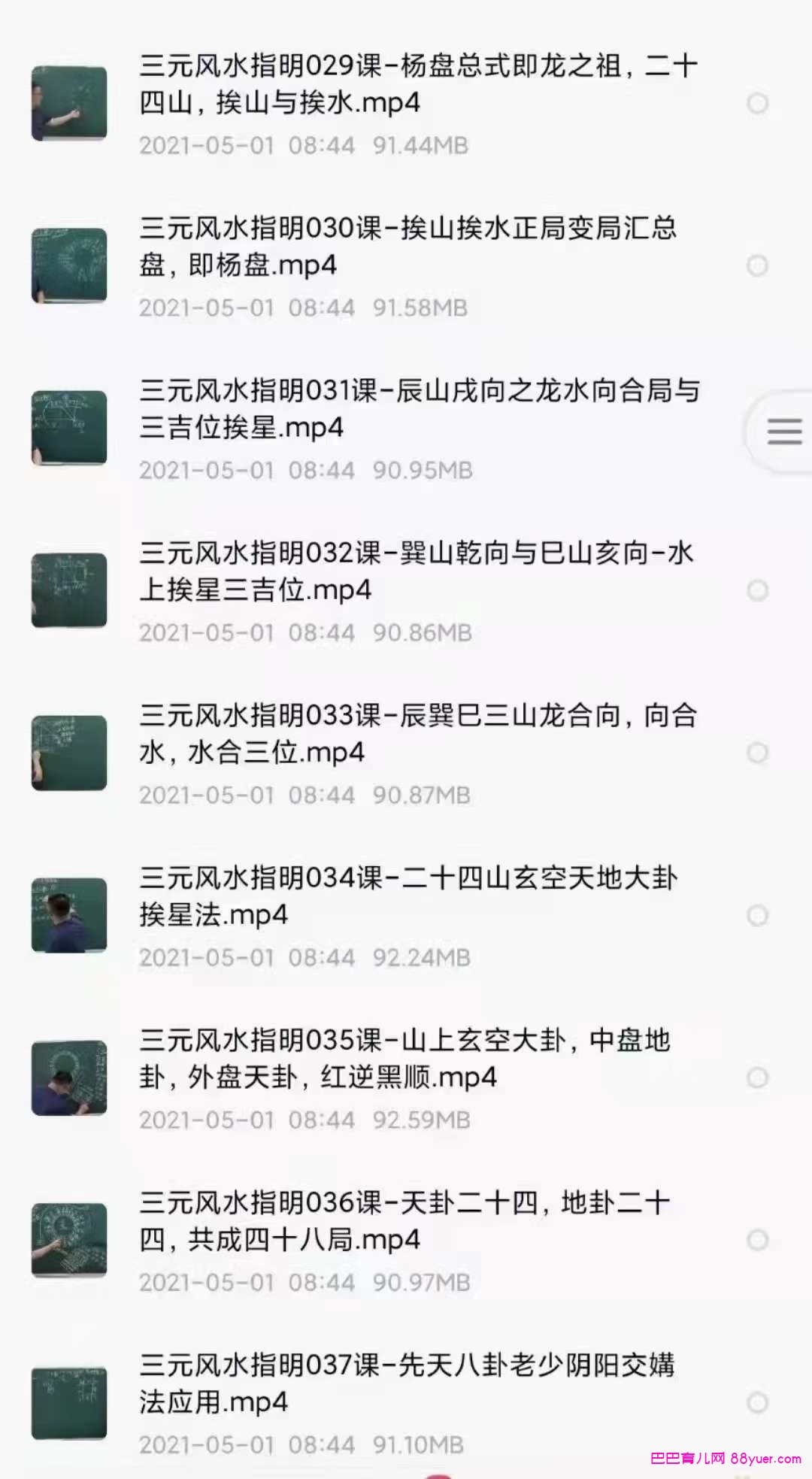Select the 037课 file checkbox
Screen dimensions: 812x1479
pos(757,1402)
